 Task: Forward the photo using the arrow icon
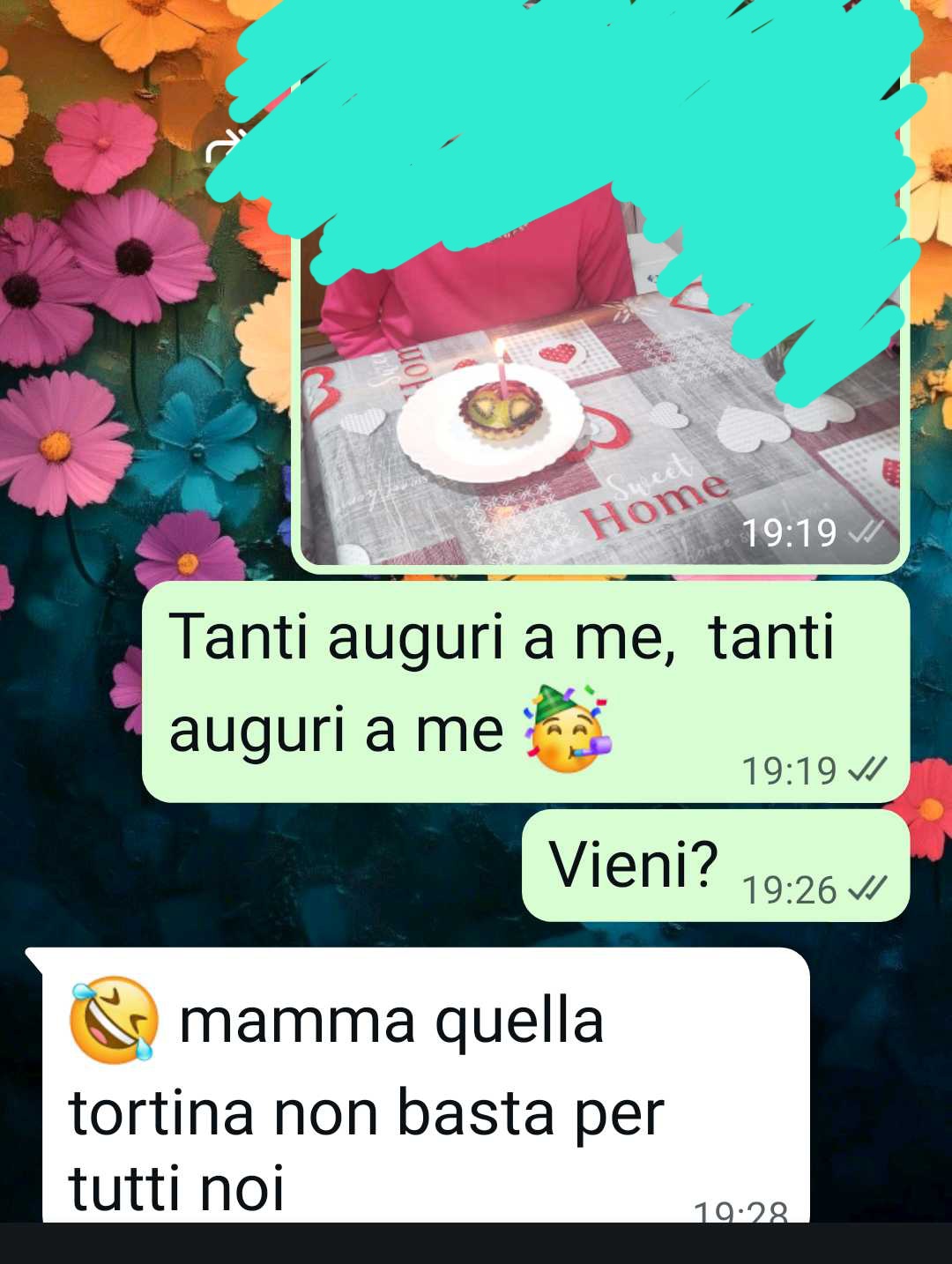coord(224,148)
